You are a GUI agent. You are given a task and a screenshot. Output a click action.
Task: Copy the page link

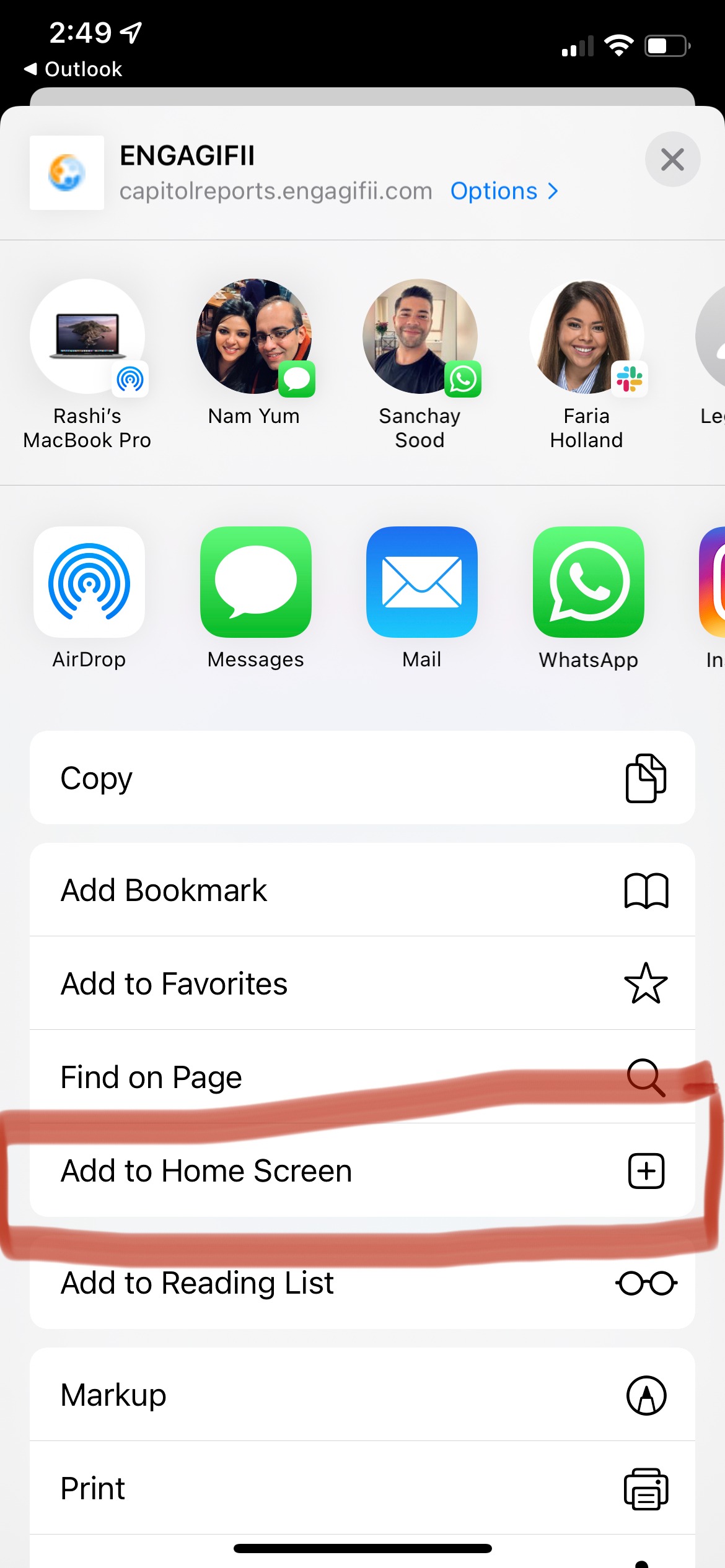[362, 778]
